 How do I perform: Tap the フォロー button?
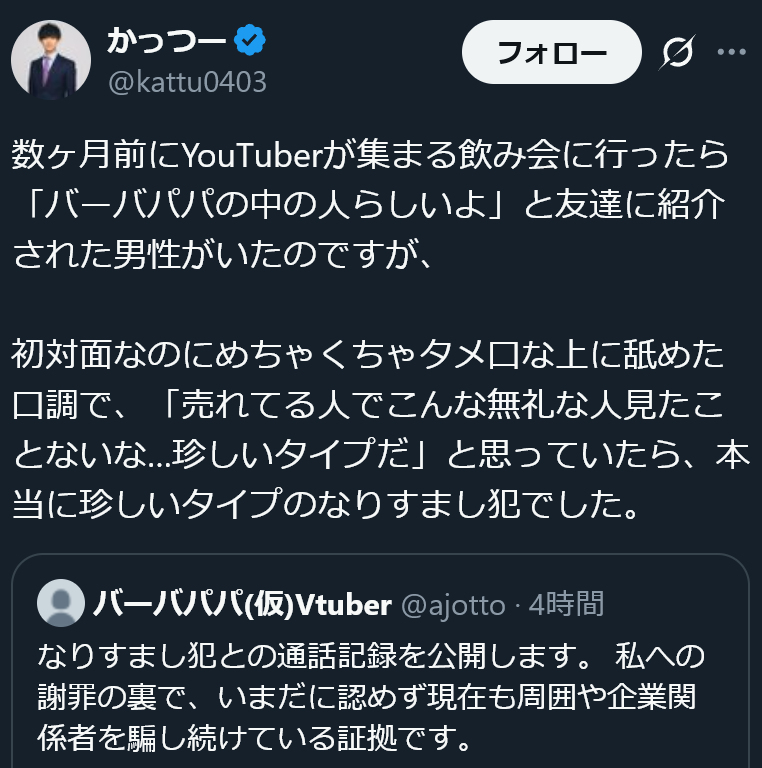(x=551, y=52)
